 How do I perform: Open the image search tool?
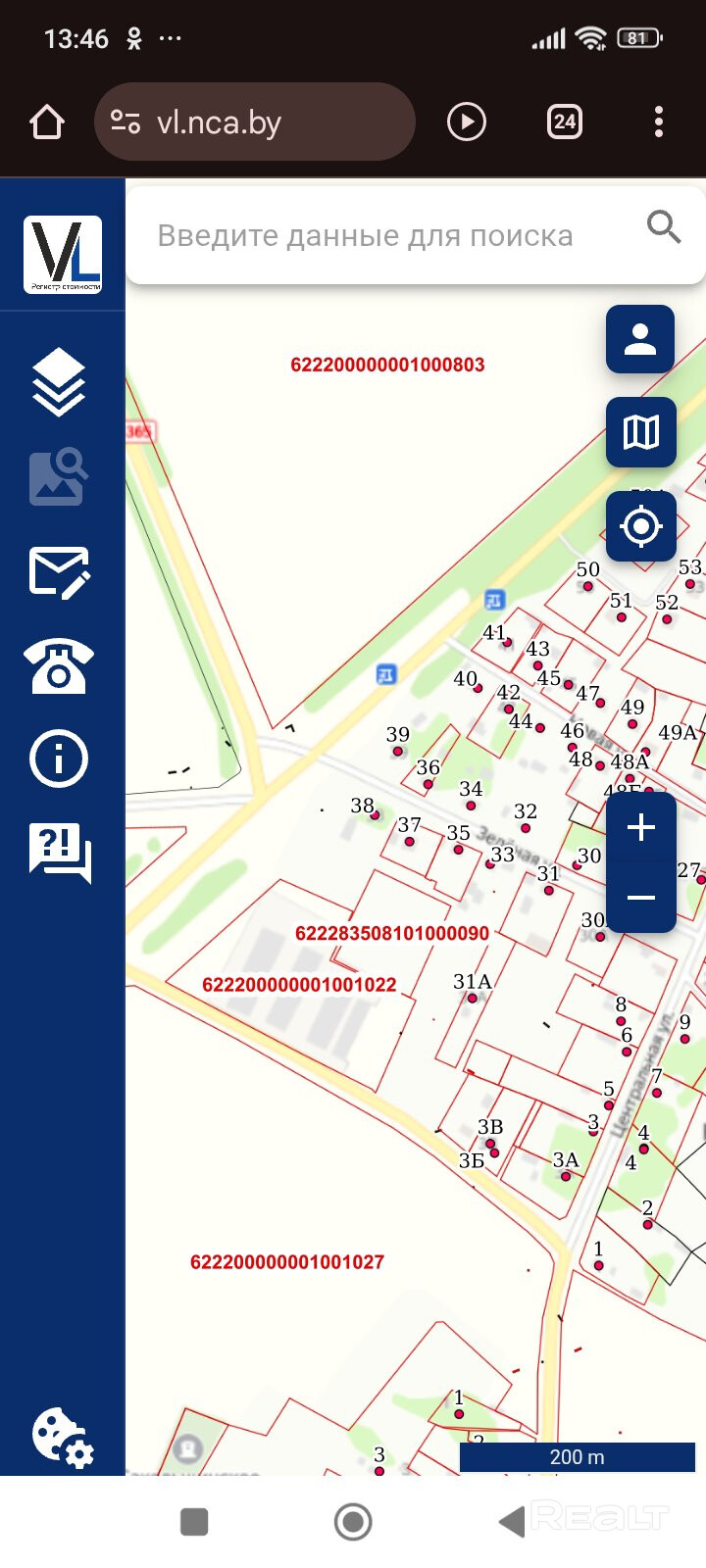[x=59, y=477]
